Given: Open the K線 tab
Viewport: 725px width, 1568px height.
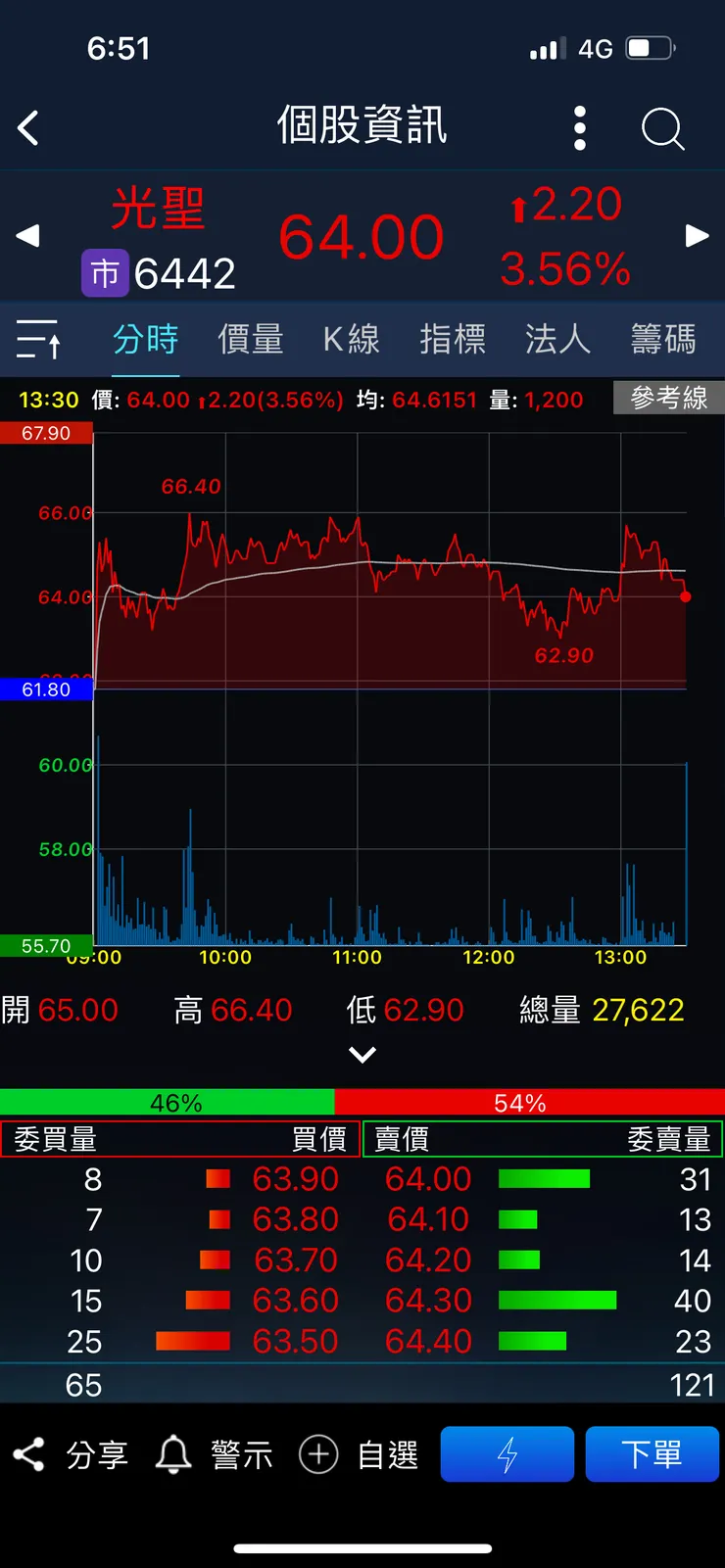Looking at the screenshot, I should [x=351, y=340].
